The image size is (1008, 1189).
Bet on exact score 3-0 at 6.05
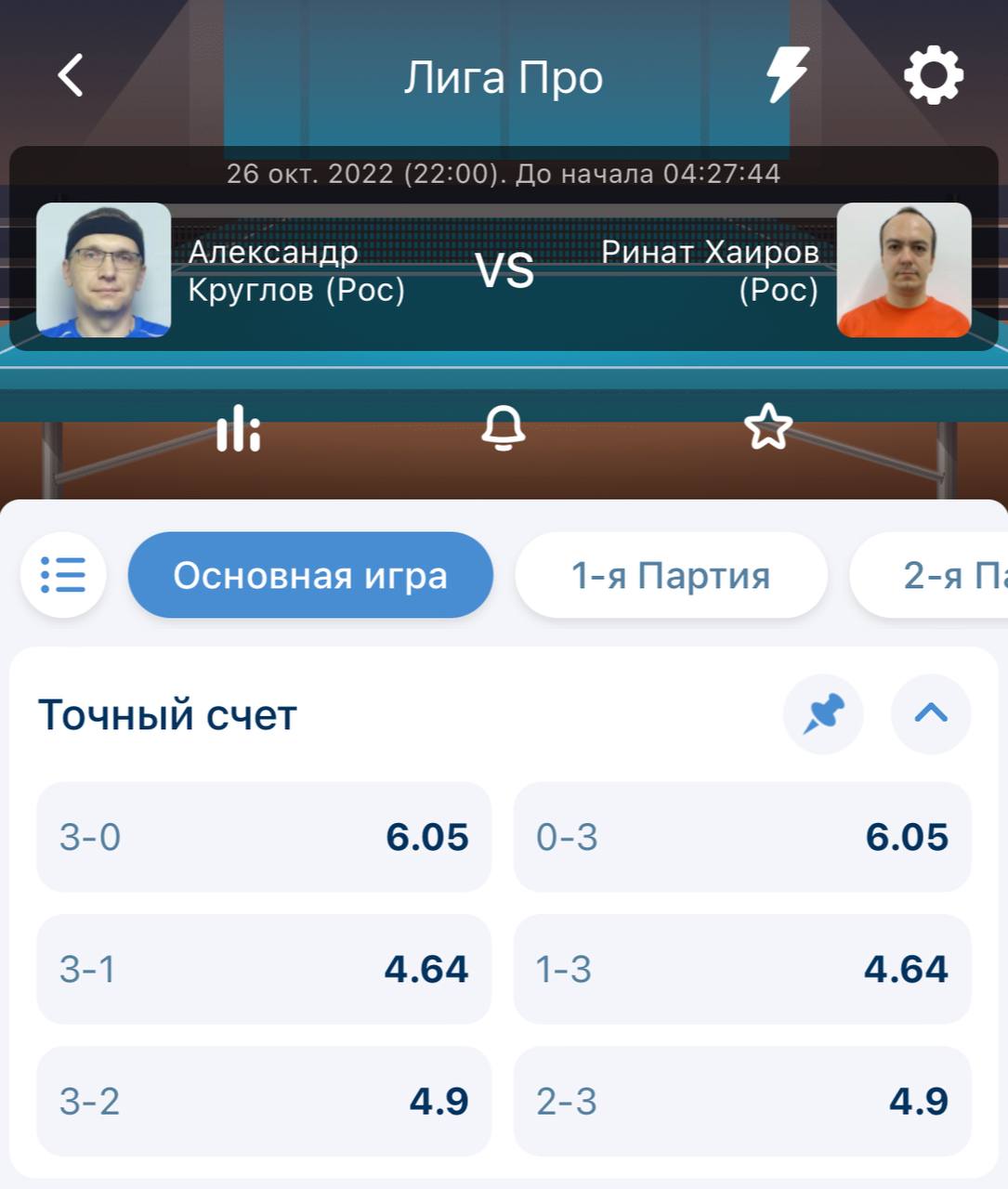(x=264, y=837)
